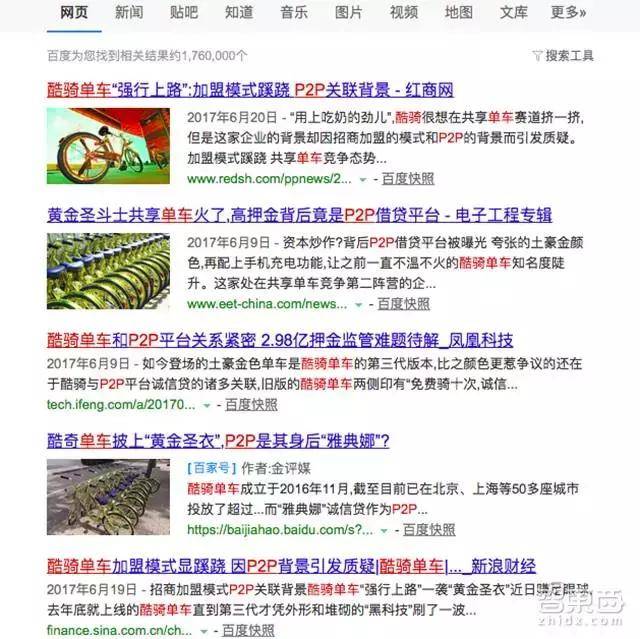The height and width of the screenshot is (639, 640).
Task: View 百度快照 for the baijiahao.baidu.com result
Action: pos(428,530)
